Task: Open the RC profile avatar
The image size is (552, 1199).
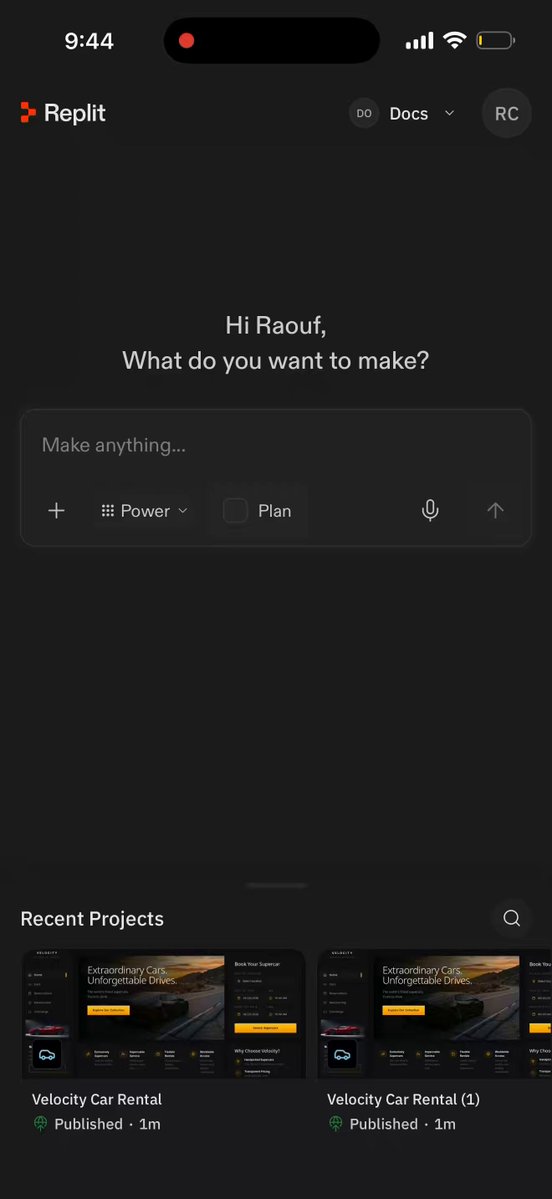Action: 506,113
